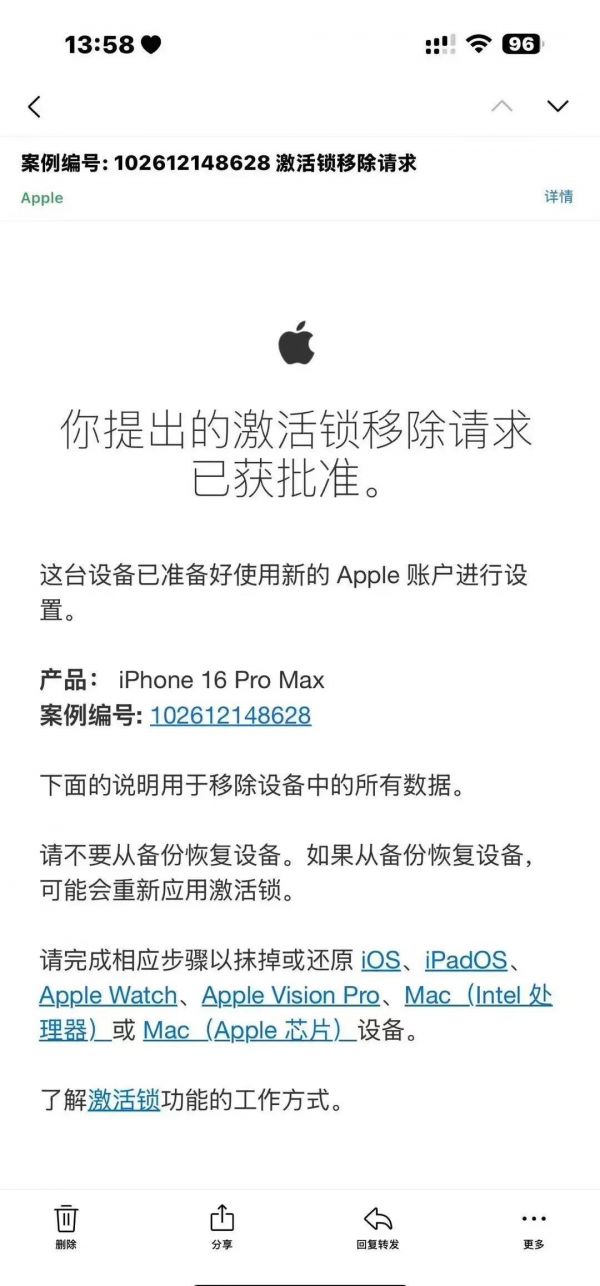Choose 回复转发 to reply or forward
This screenshot has width=600, height=1286.
click(378, 1228)
